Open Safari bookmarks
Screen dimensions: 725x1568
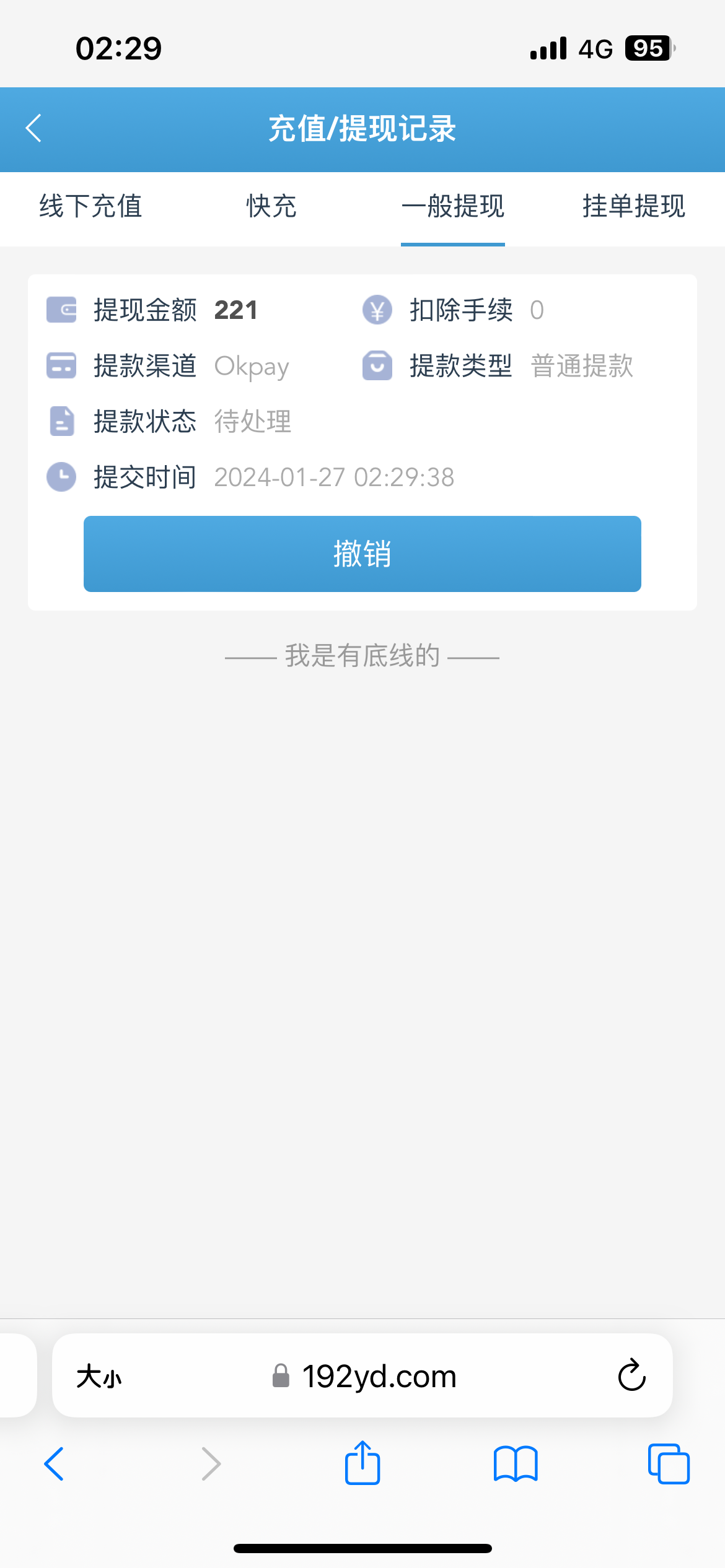coord(516,1464)
